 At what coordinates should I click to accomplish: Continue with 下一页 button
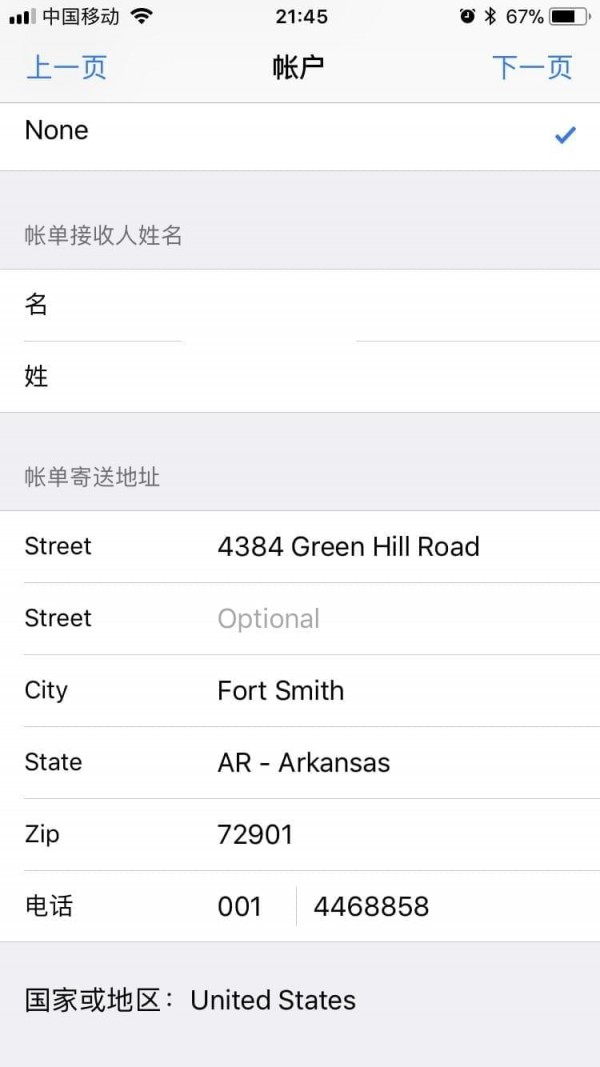point(532,68)
